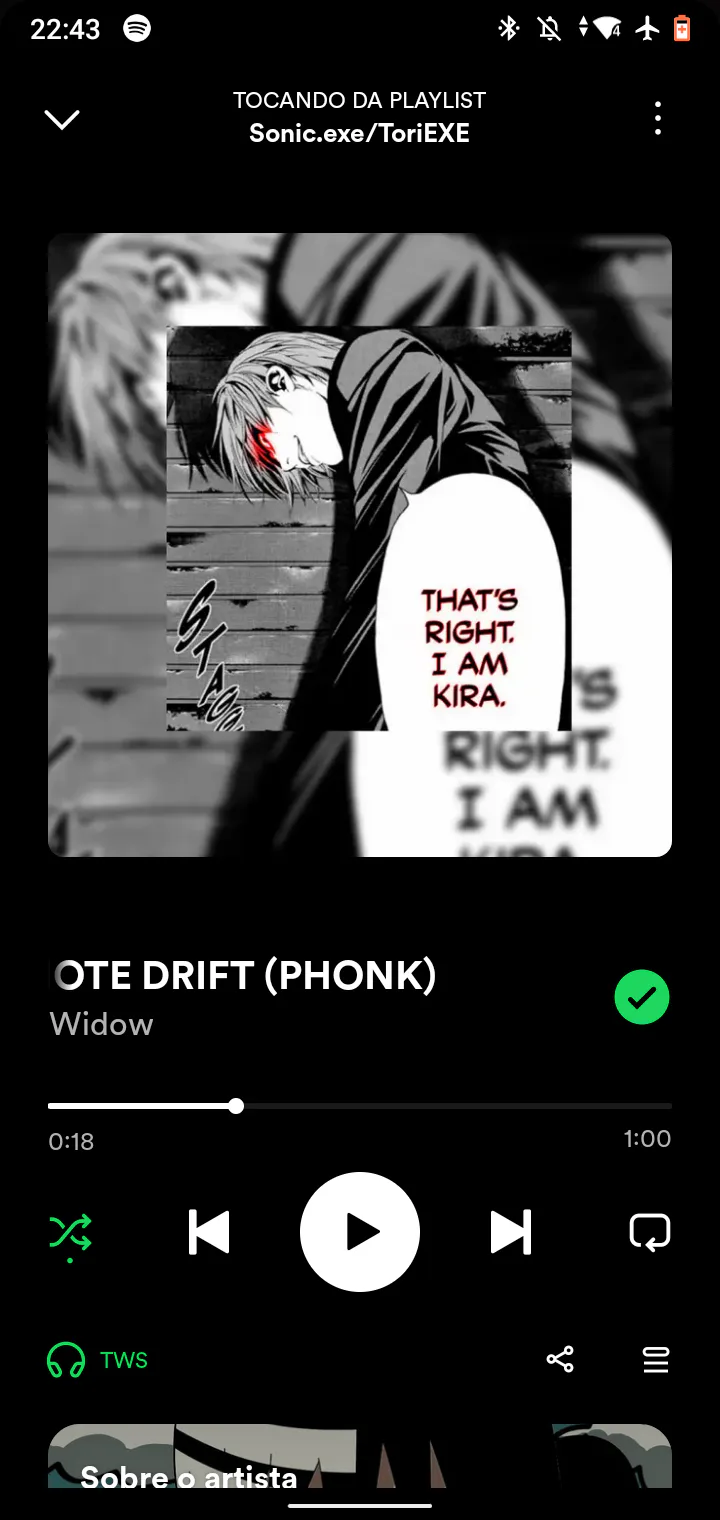This screenshot has width=720, height=1520.
Task: Open the three-dot options menu
Action: (x=657, y=119)
